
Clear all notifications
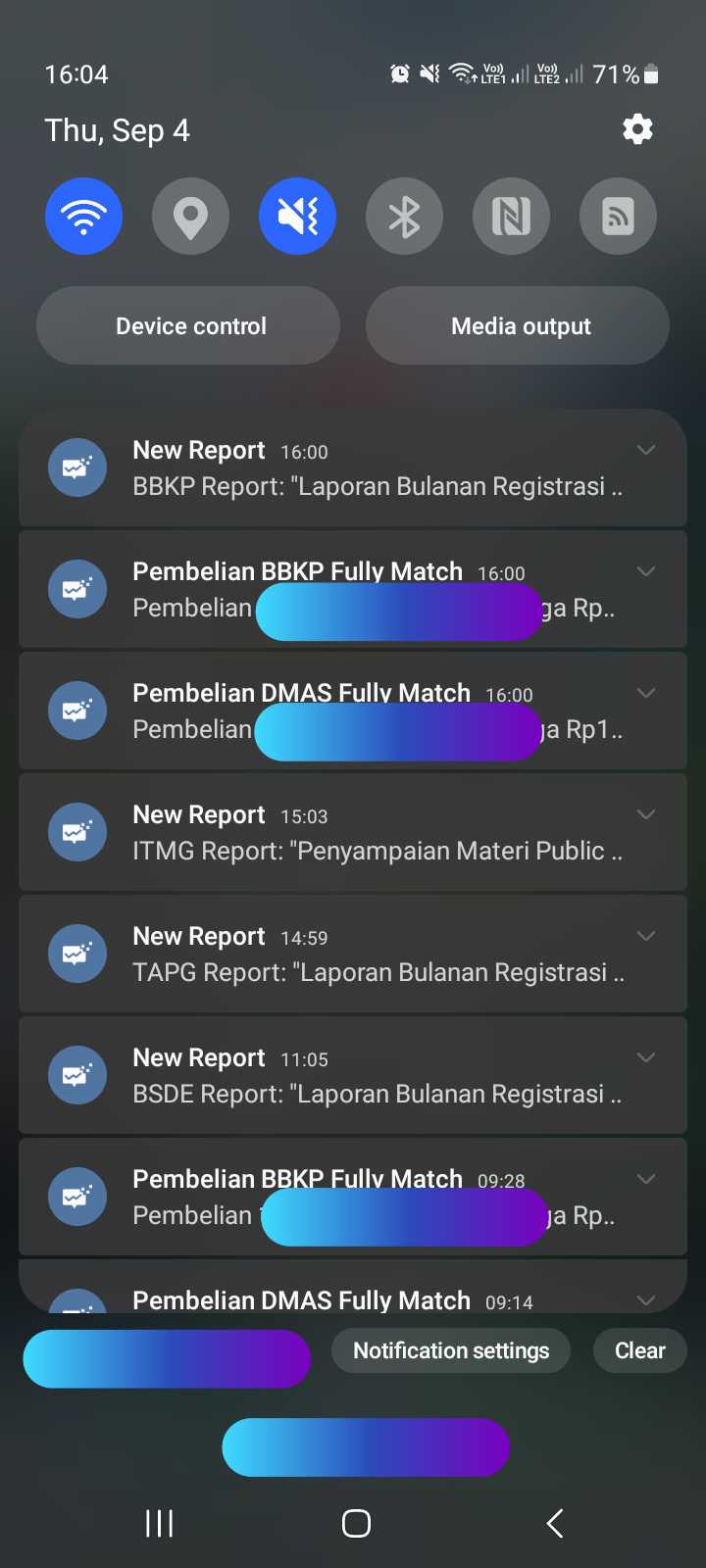click(639, 1350)
